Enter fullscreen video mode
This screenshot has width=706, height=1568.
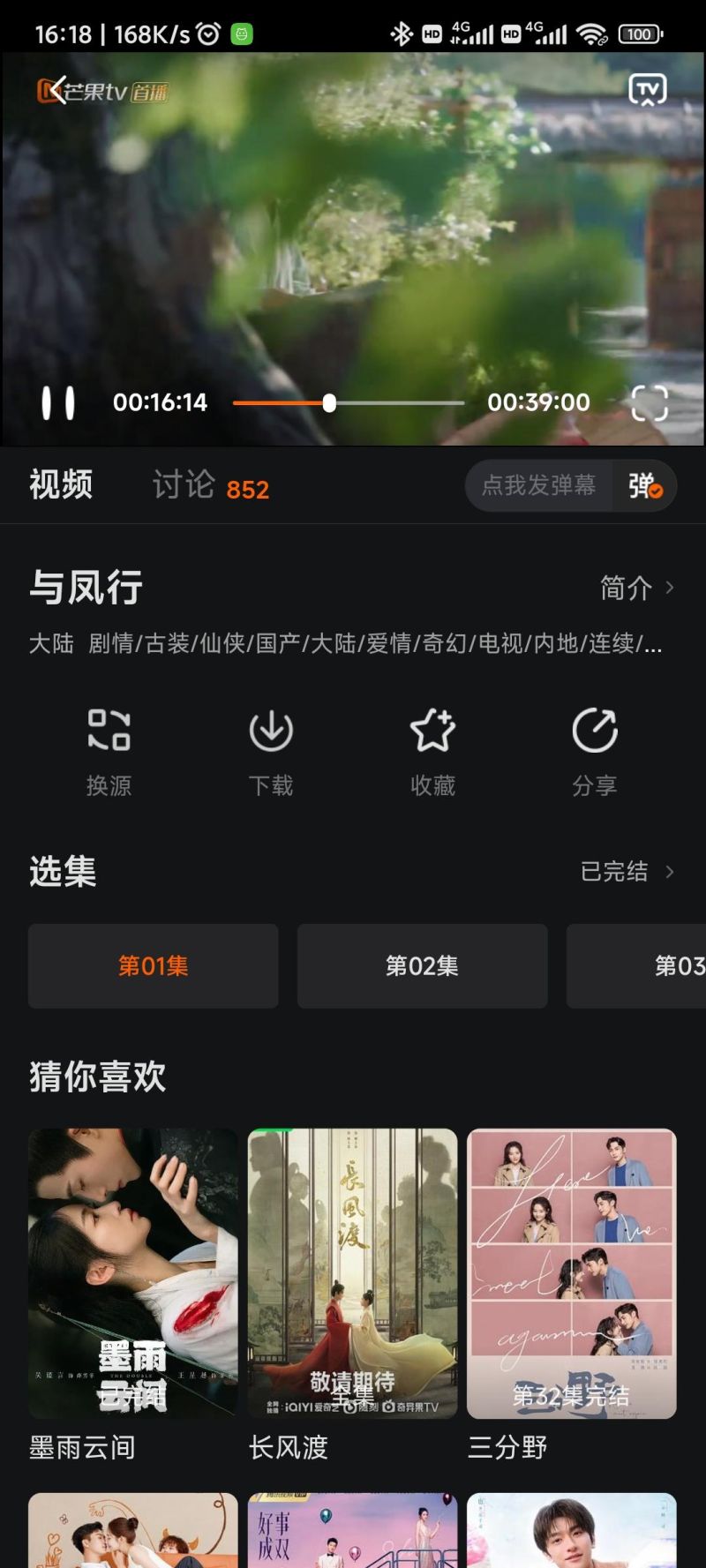pyautogui.click(x=650, y=403)
